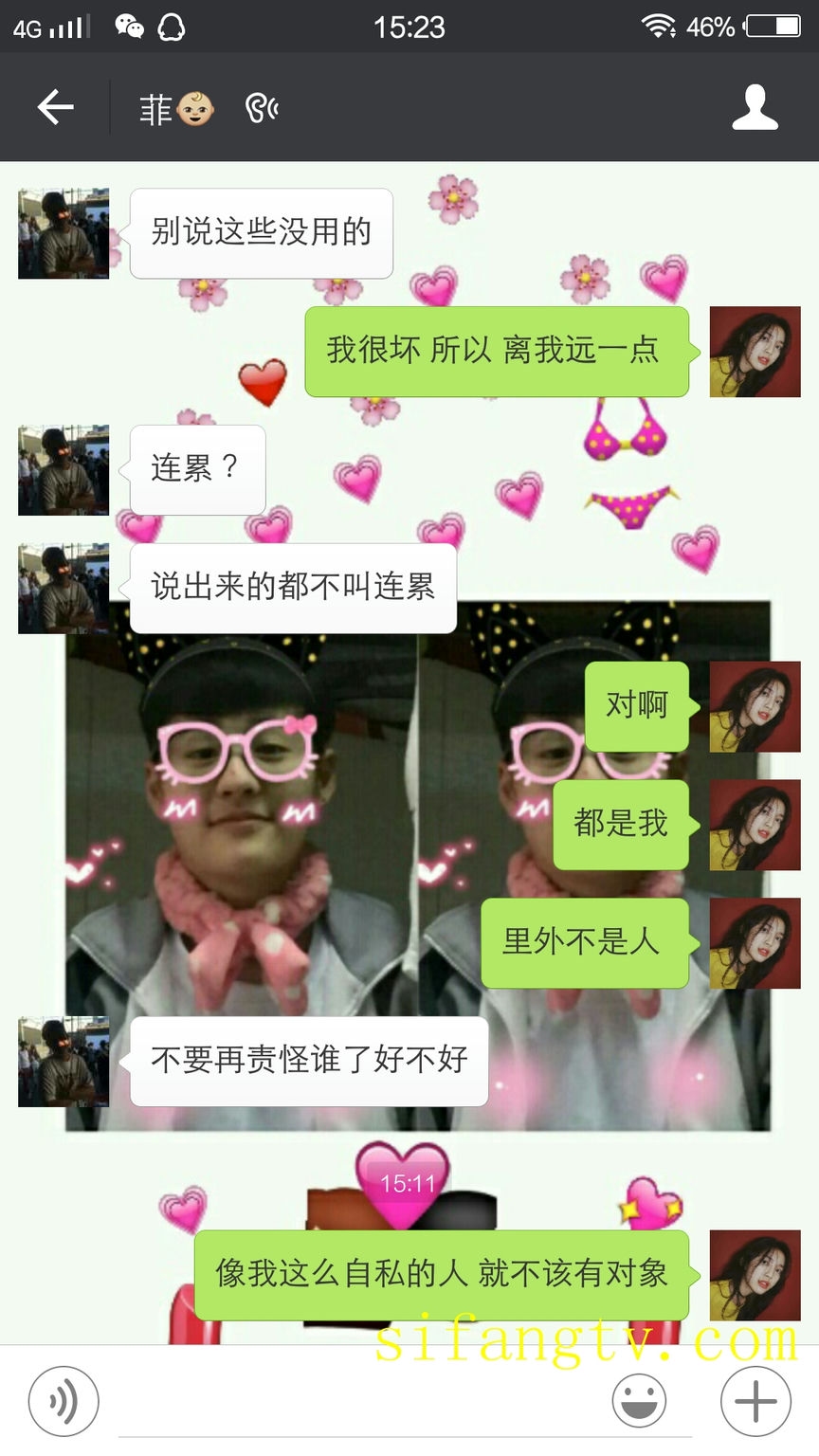Open the emoji sticker panel
Viewport: 819px width, 1456px height.
[x=639, y=1400]
